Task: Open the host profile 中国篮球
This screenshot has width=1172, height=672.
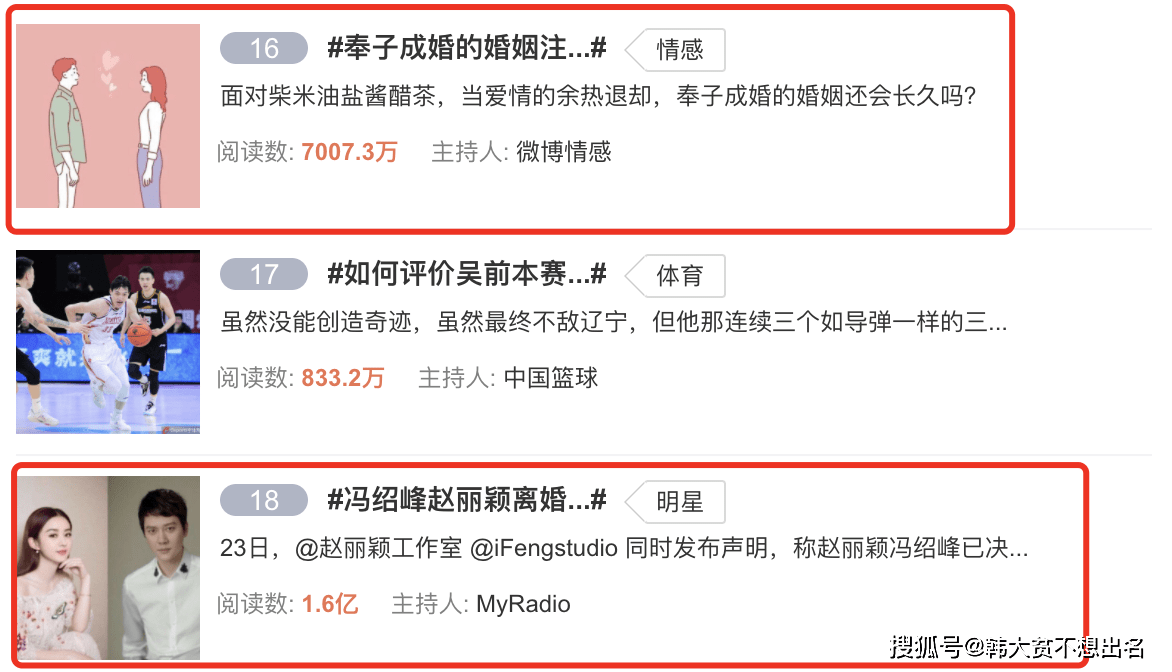Action: 550,378
